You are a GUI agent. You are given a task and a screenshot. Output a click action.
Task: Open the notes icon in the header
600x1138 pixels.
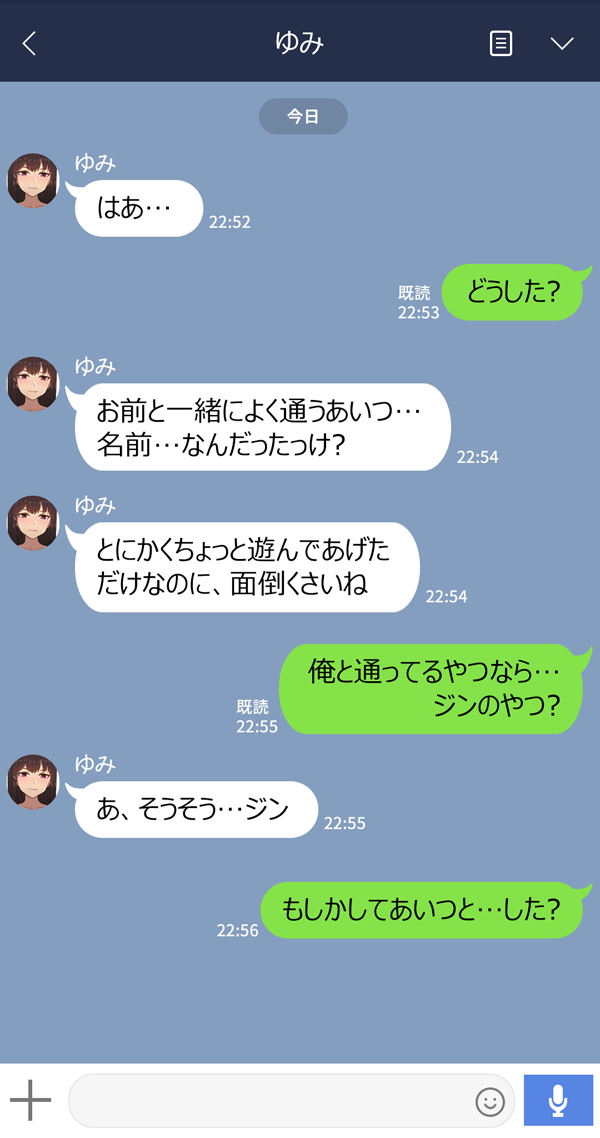[x=501, y=43]
